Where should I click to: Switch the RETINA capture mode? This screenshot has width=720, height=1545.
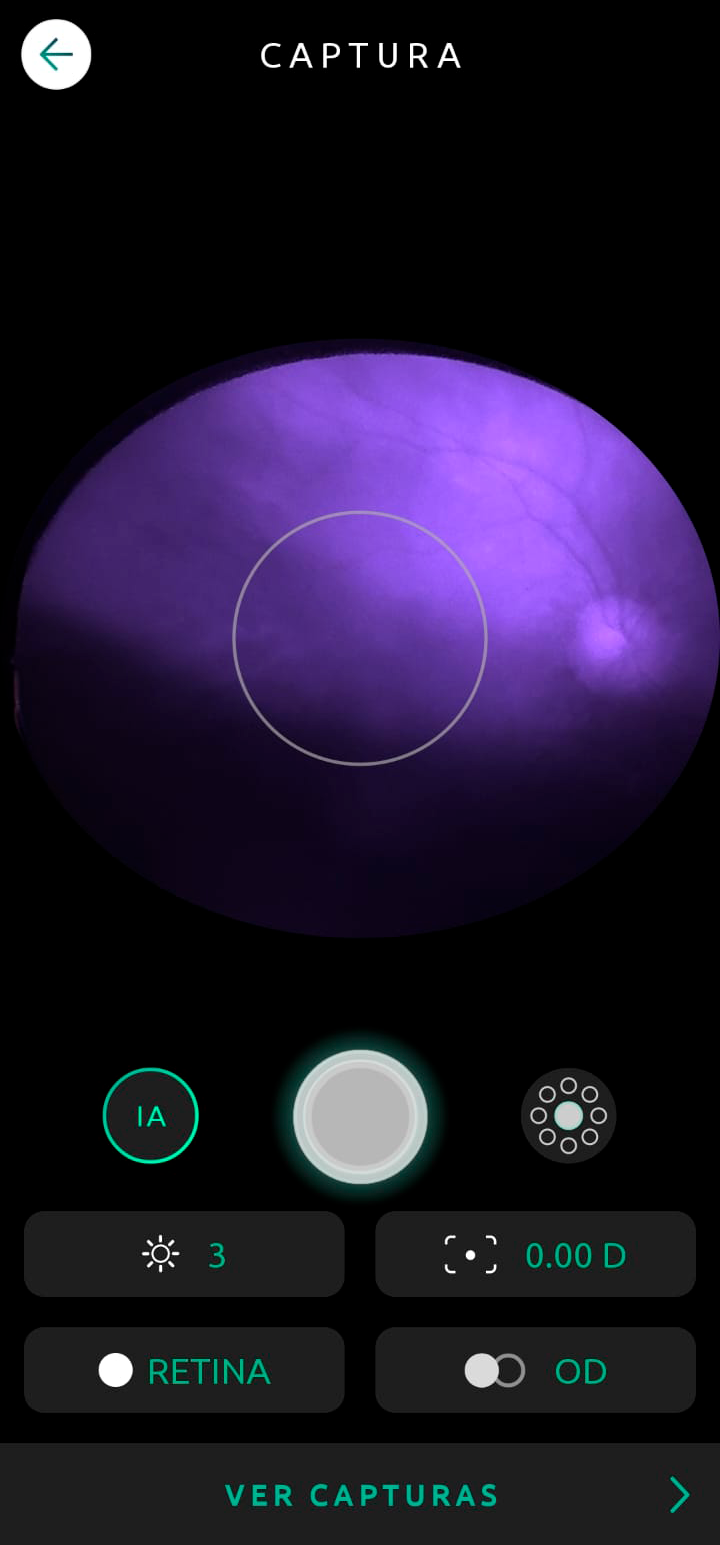click(x=184, y=1370)
